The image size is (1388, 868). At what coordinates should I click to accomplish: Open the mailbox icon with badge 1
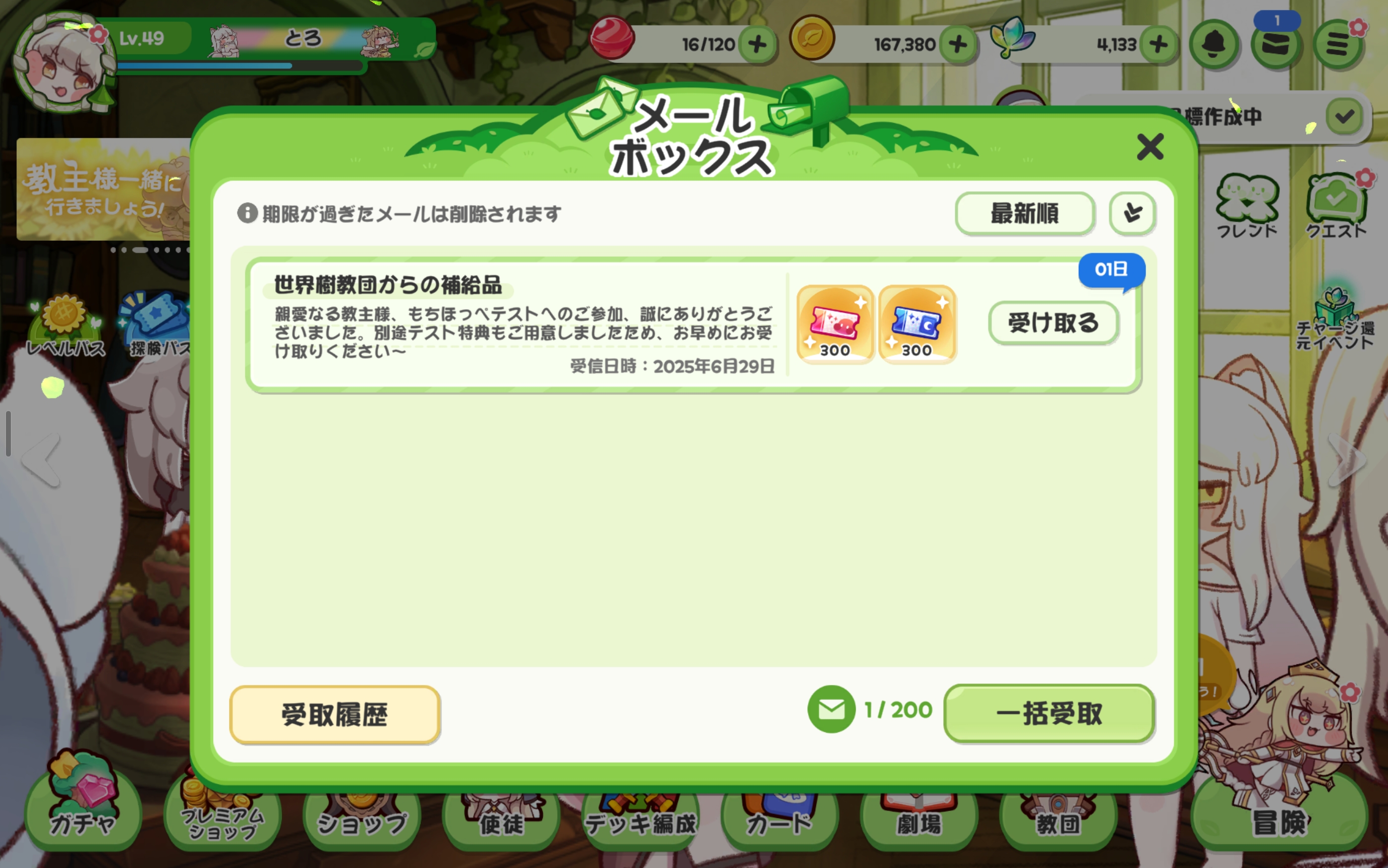1275,44
